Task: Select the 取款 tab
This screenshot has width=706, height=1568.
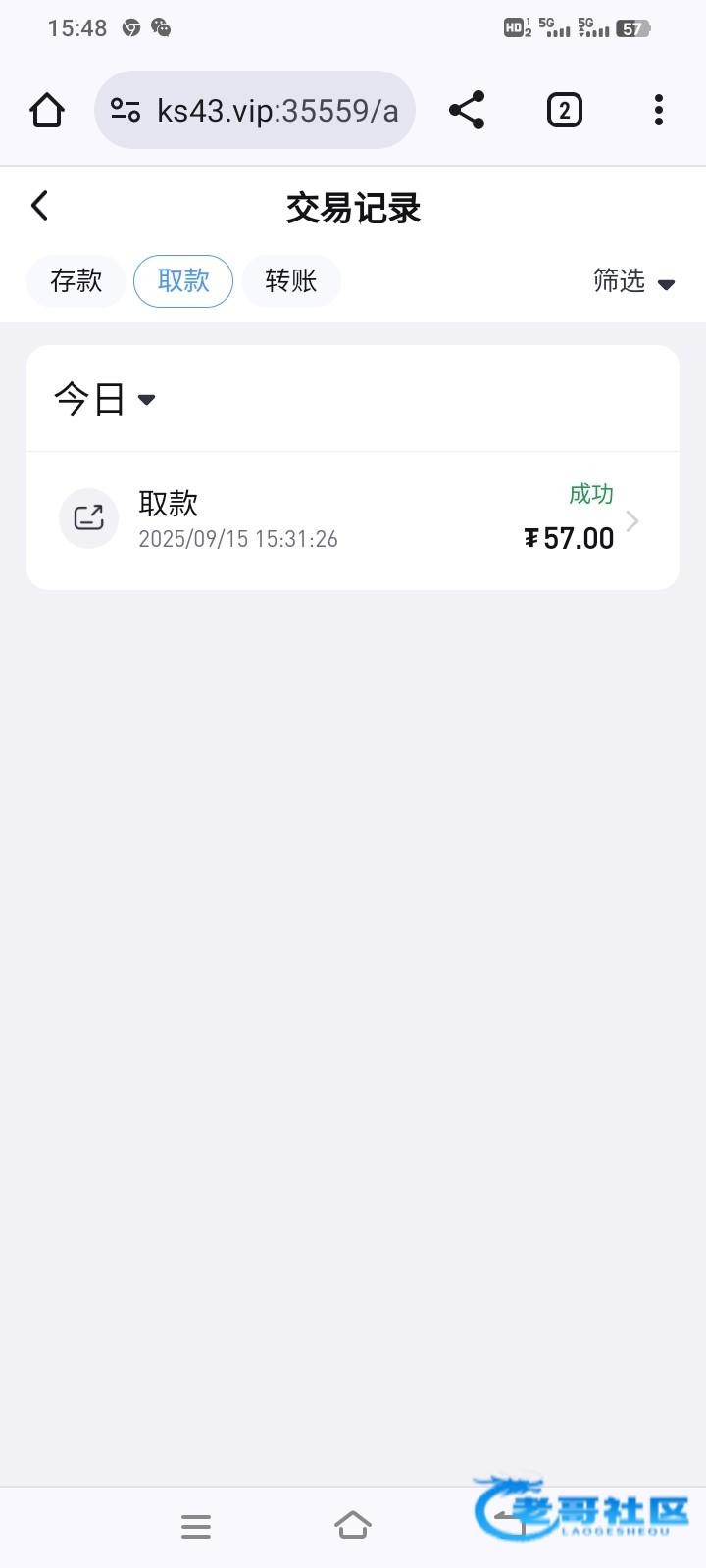Action: click(183, 281)
